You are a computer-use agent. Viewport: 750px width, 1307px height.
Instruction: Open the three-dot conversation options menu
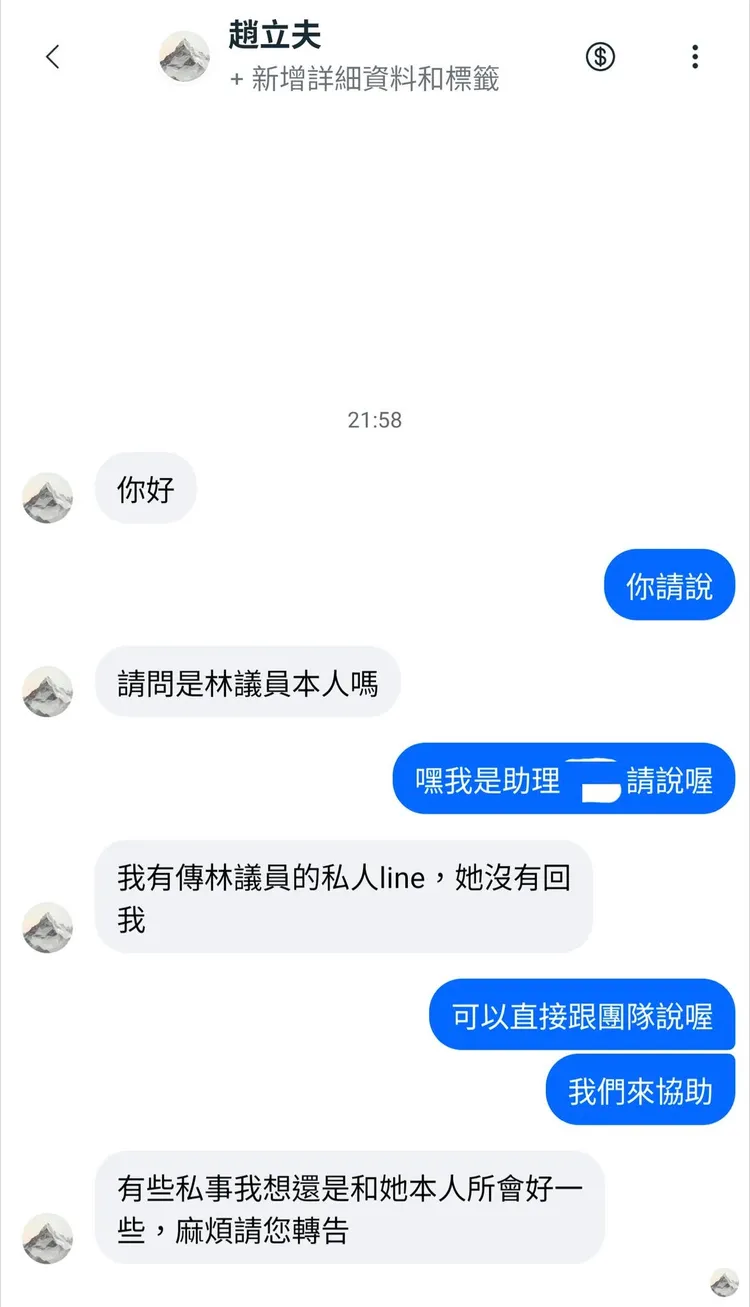click(695, 57)
